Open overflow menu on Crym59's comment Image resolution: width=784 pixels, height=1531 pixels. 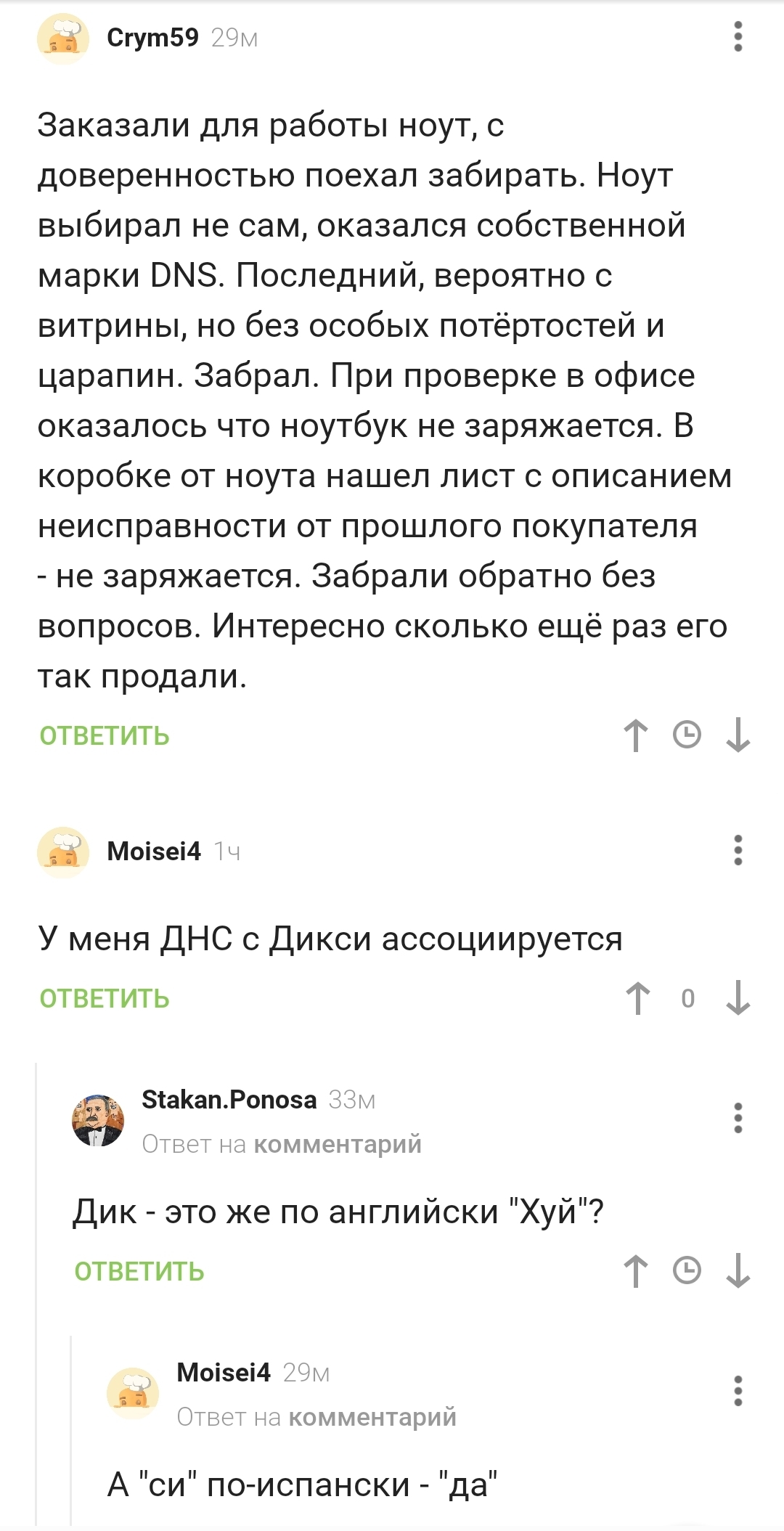tap(738, 37)
